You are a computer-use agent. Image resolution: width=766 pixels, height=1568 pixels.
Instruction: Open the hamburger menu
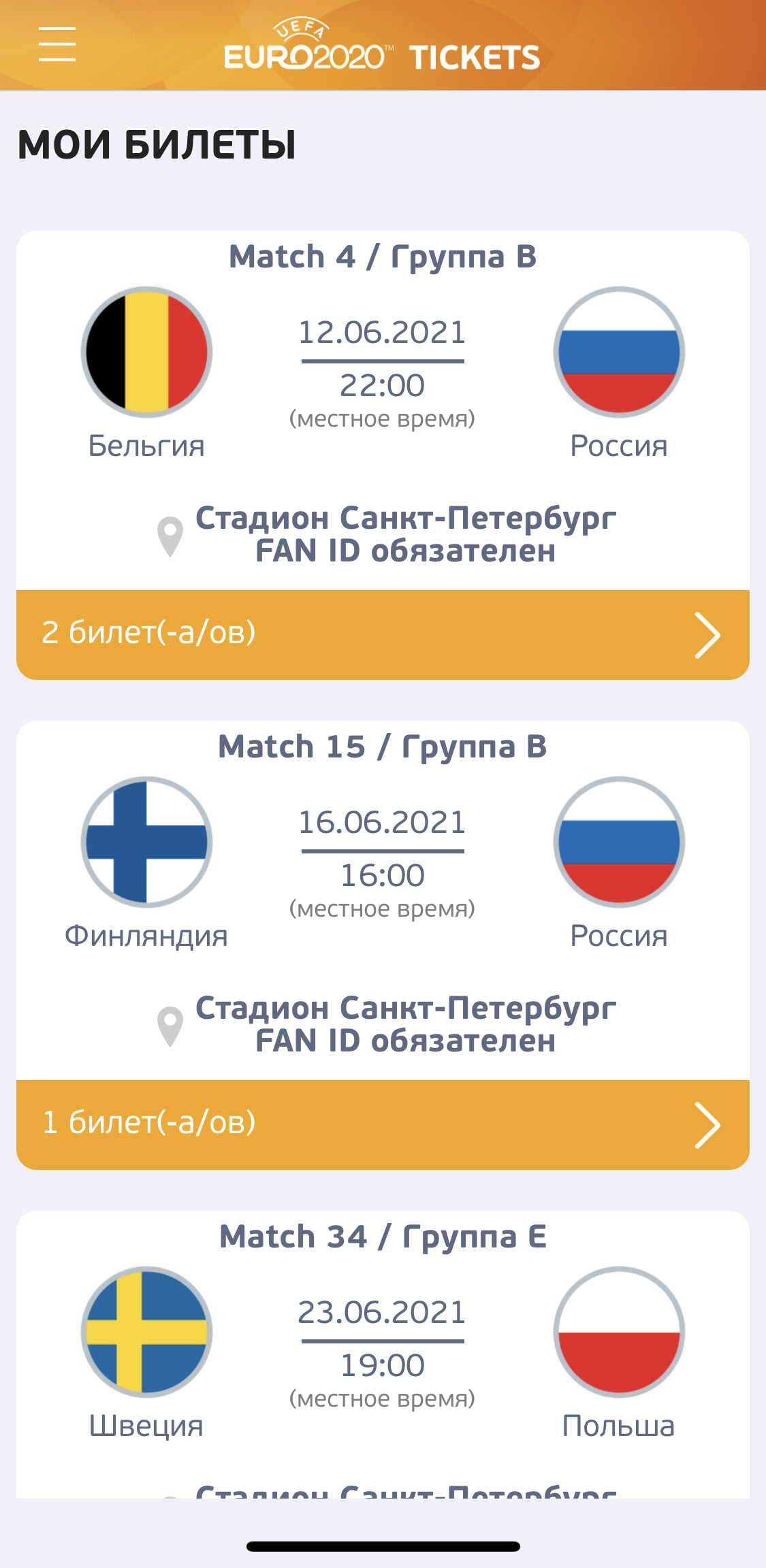57,44
